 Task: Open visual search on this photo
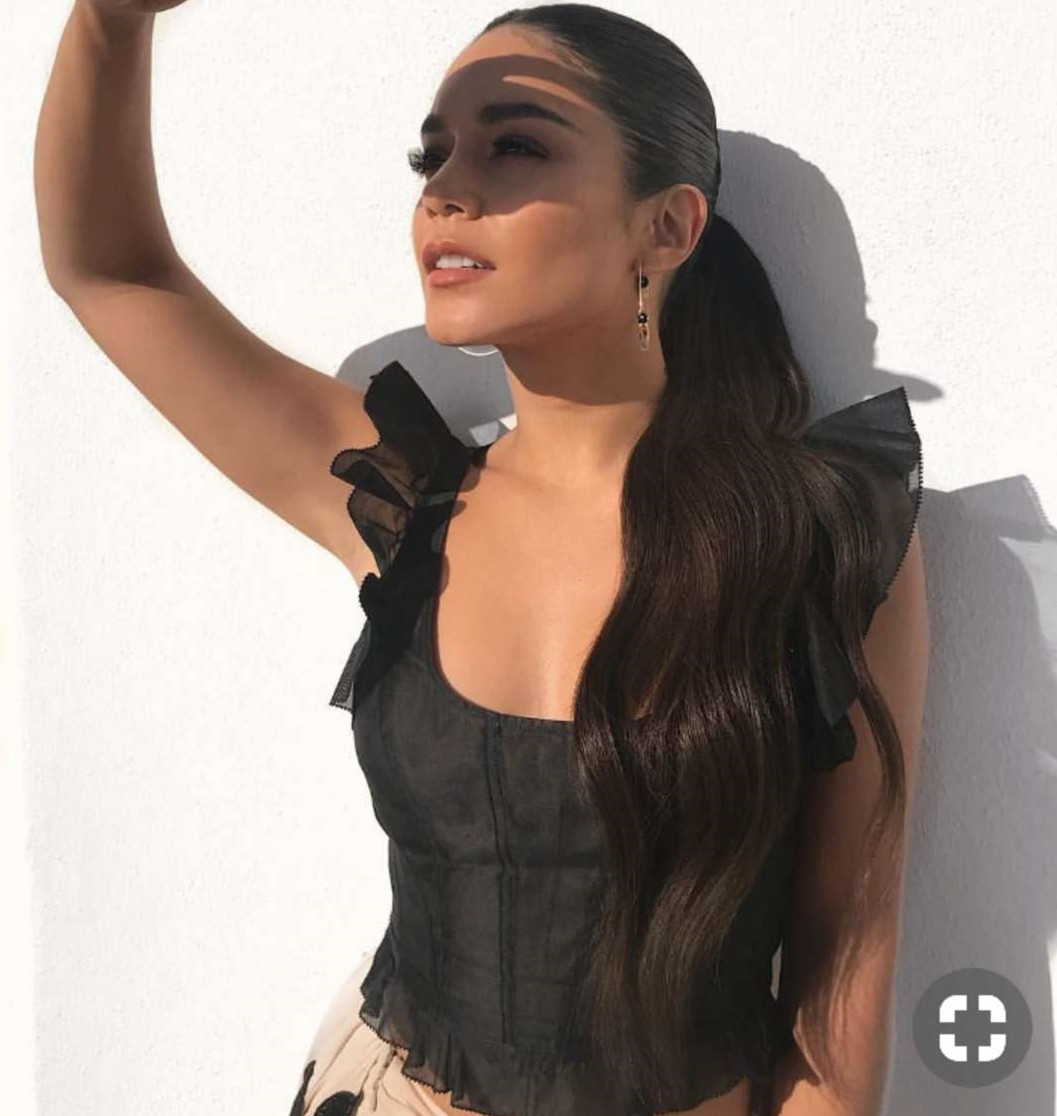coord(971,1028)
